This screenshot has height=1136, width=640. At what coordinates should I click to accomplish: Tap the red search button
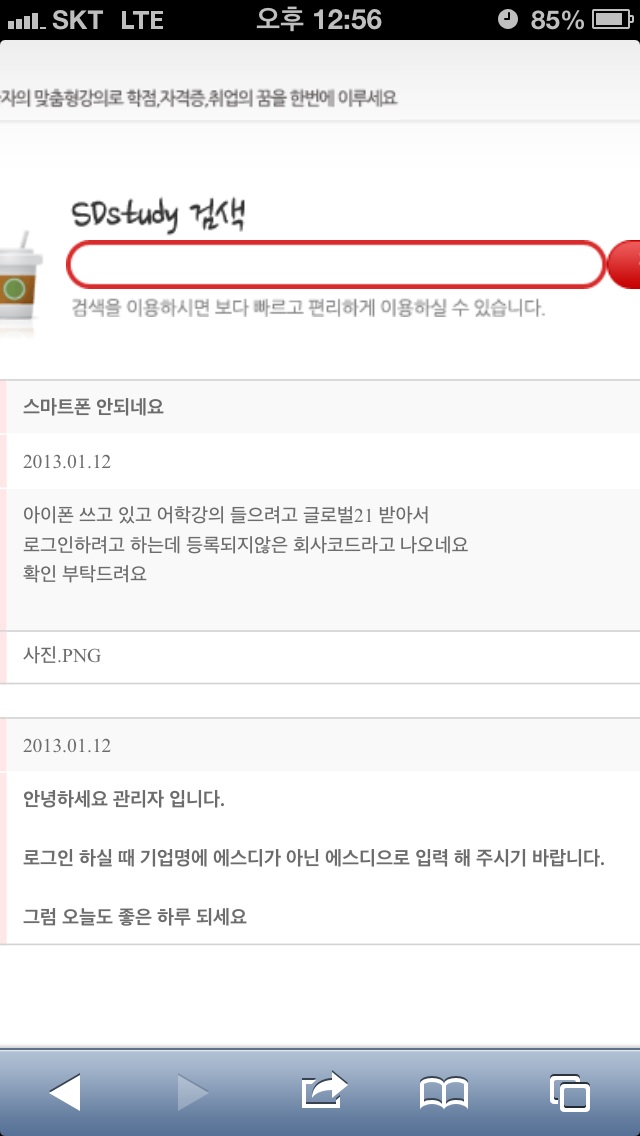pos(624,265)
